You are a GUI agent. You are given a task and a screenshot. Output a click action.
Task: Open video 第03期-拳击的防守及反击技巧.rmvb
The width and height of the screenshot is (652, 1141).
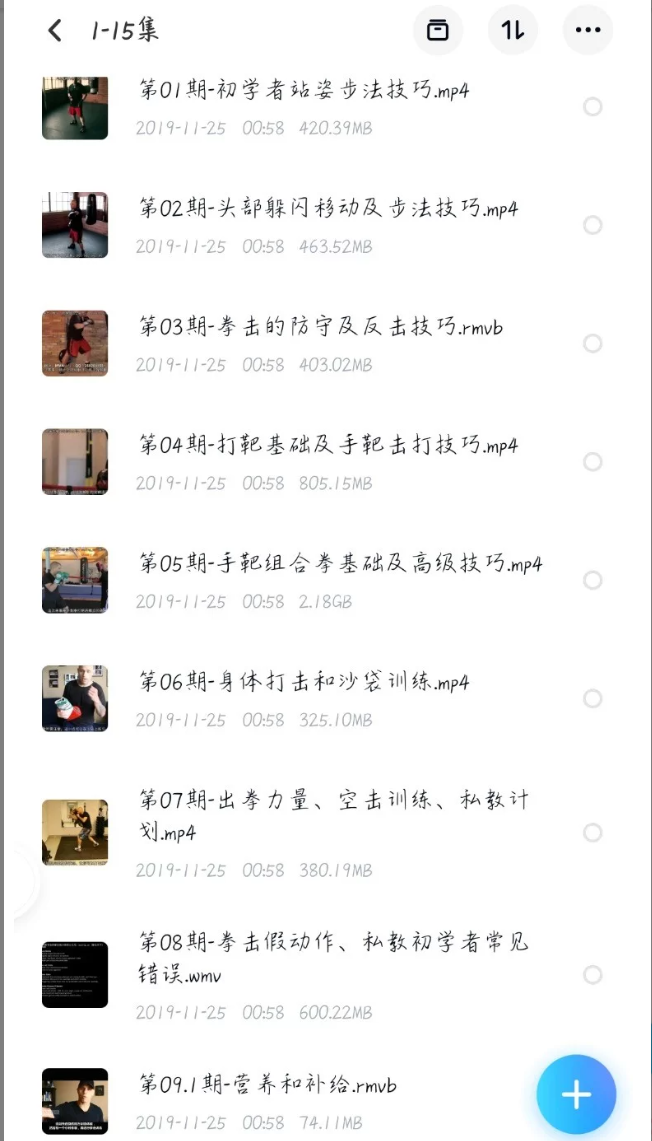(x=320, y=327)
